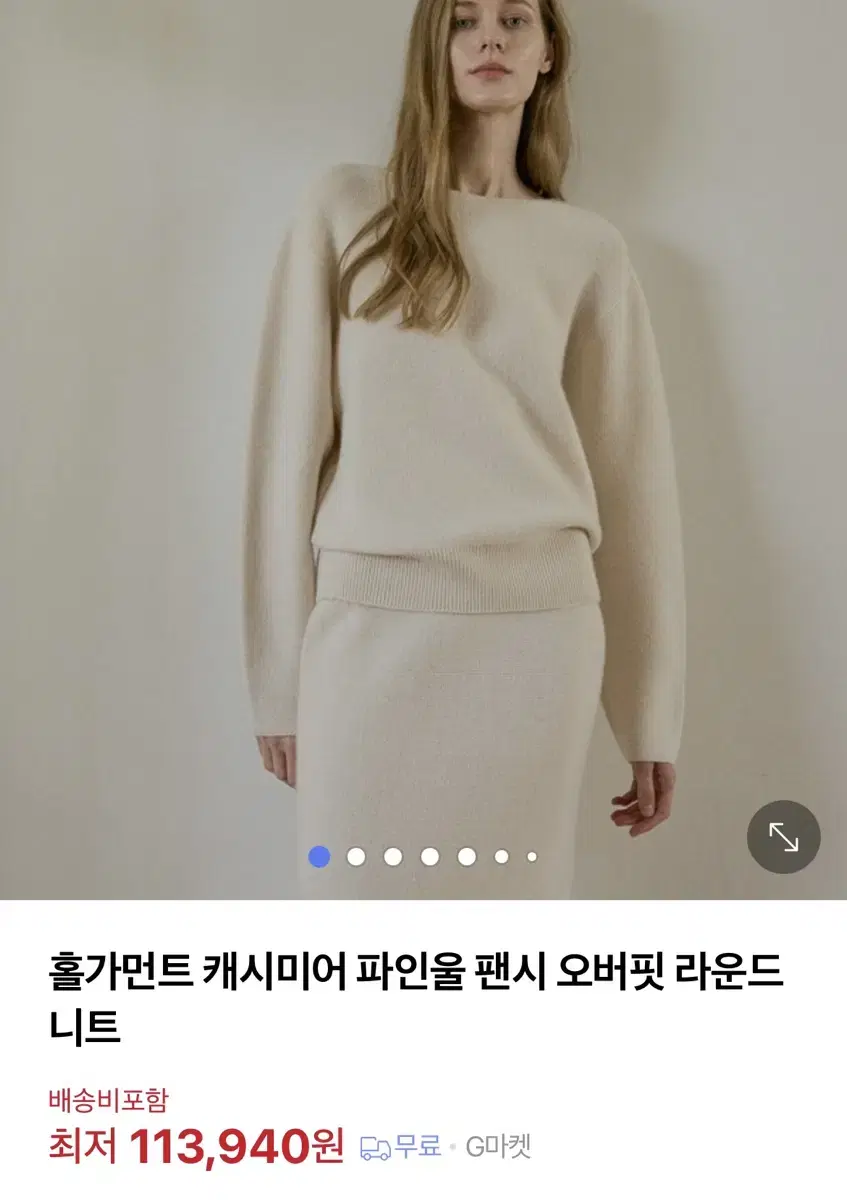Click the 배송비포함 shipping label
Screen dimensions: 847x1200
tap(106, 1106)
